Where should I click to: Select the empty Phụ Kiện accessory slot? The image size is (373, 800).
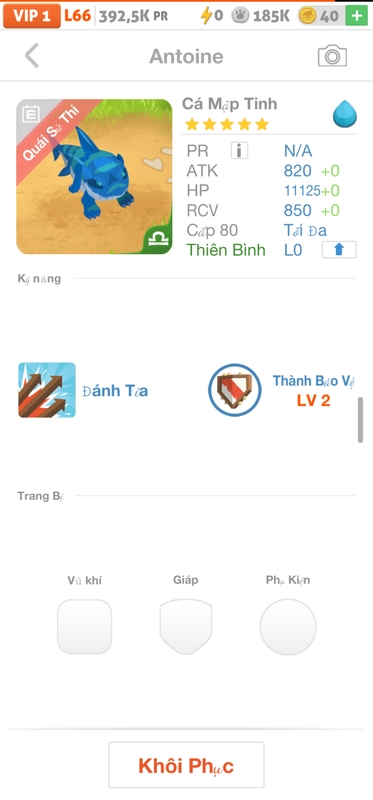pos(288,627)
